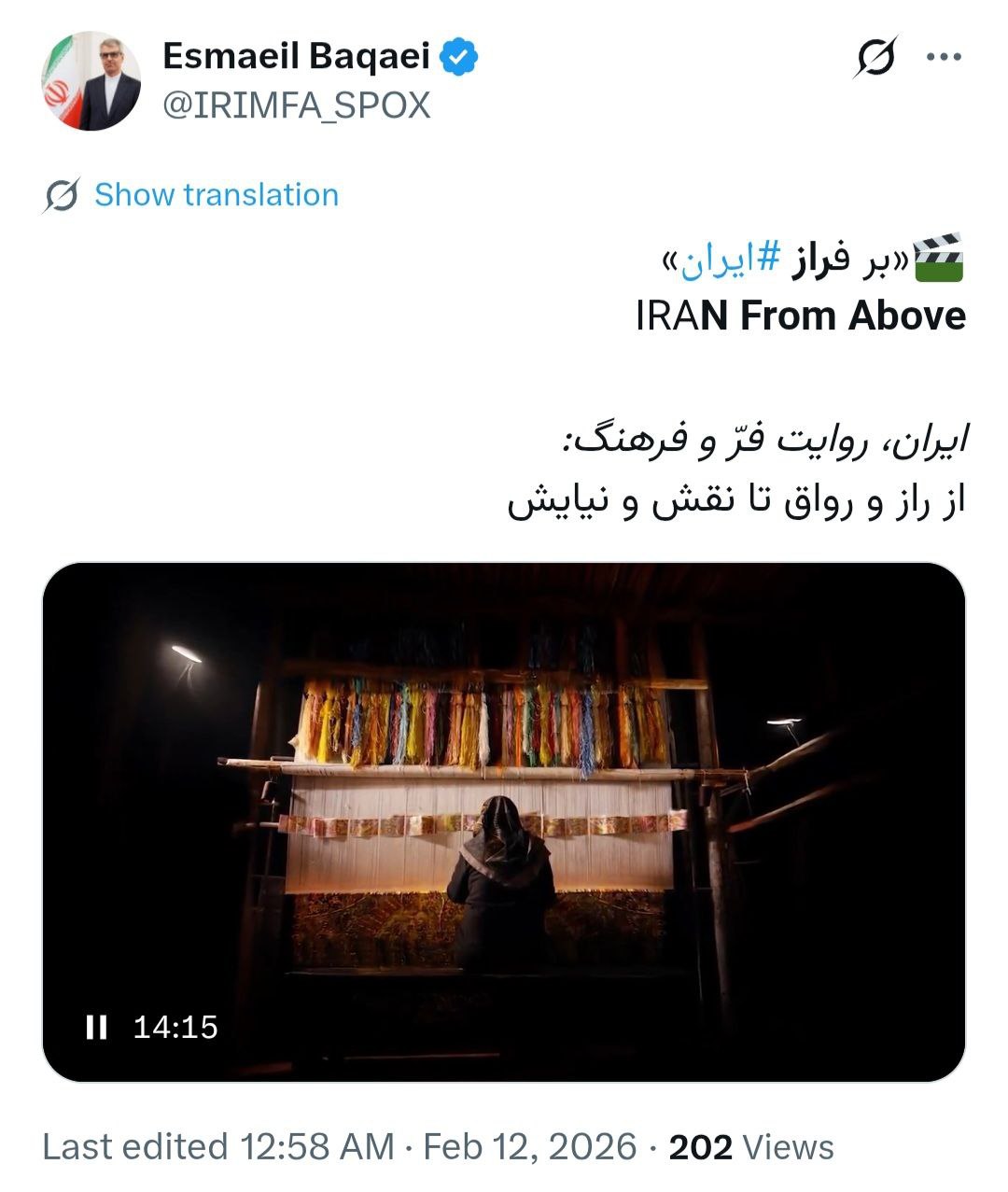Open the video in full view

pos(504,821)
